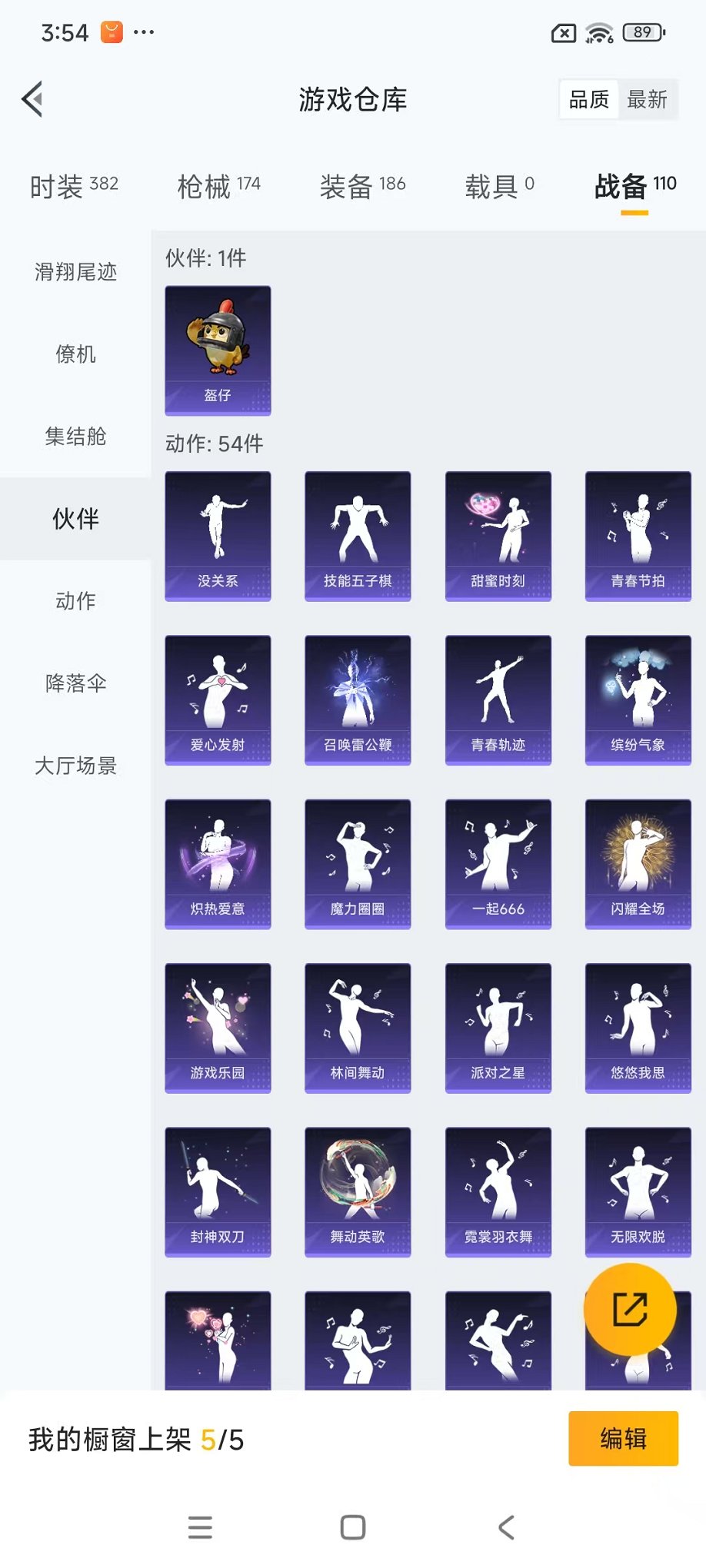Select the 盔仔 companion thumbnail
The width and height of the screenshot is (706, 1568).
pos(218,348)
